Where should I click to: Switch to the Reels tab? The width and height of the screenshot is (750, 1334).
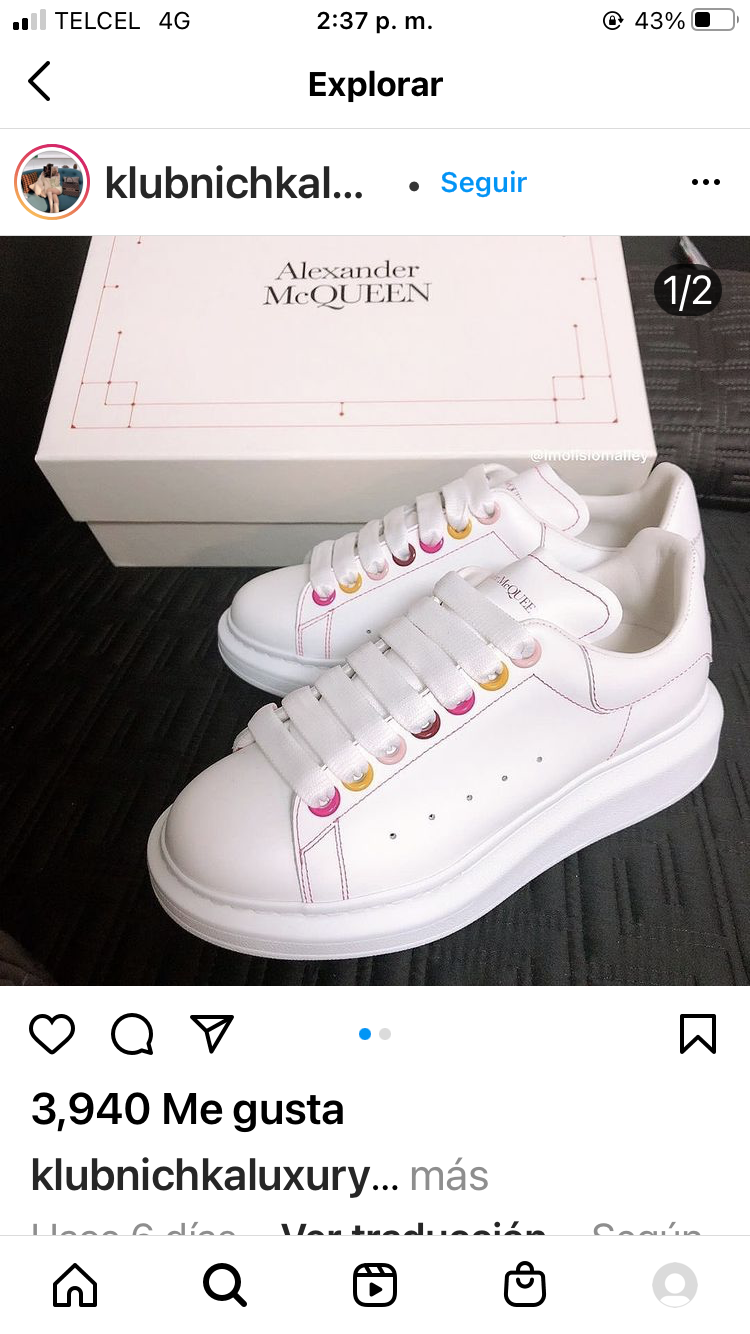pos(375,1285)
